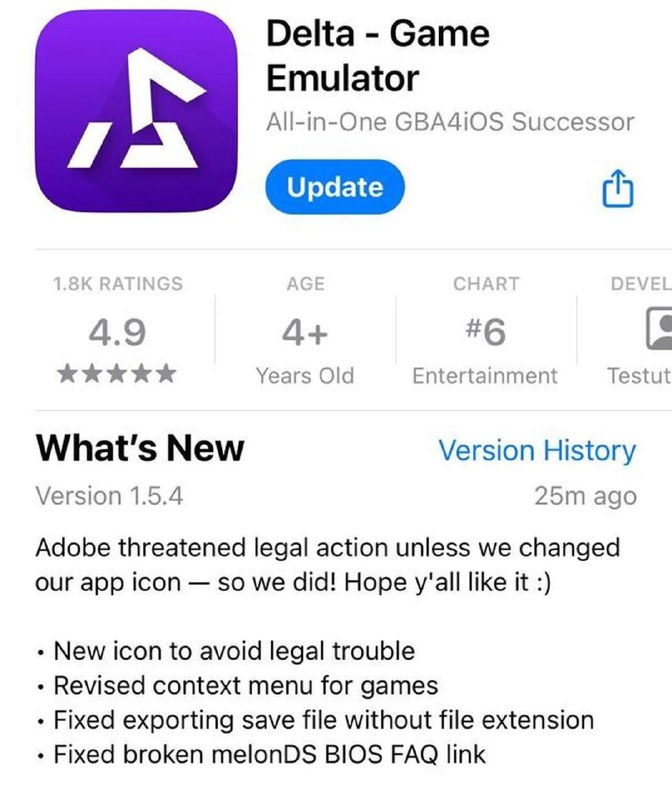
Task: Open the Entertainment chart ranking
Action: click(485, 331)
